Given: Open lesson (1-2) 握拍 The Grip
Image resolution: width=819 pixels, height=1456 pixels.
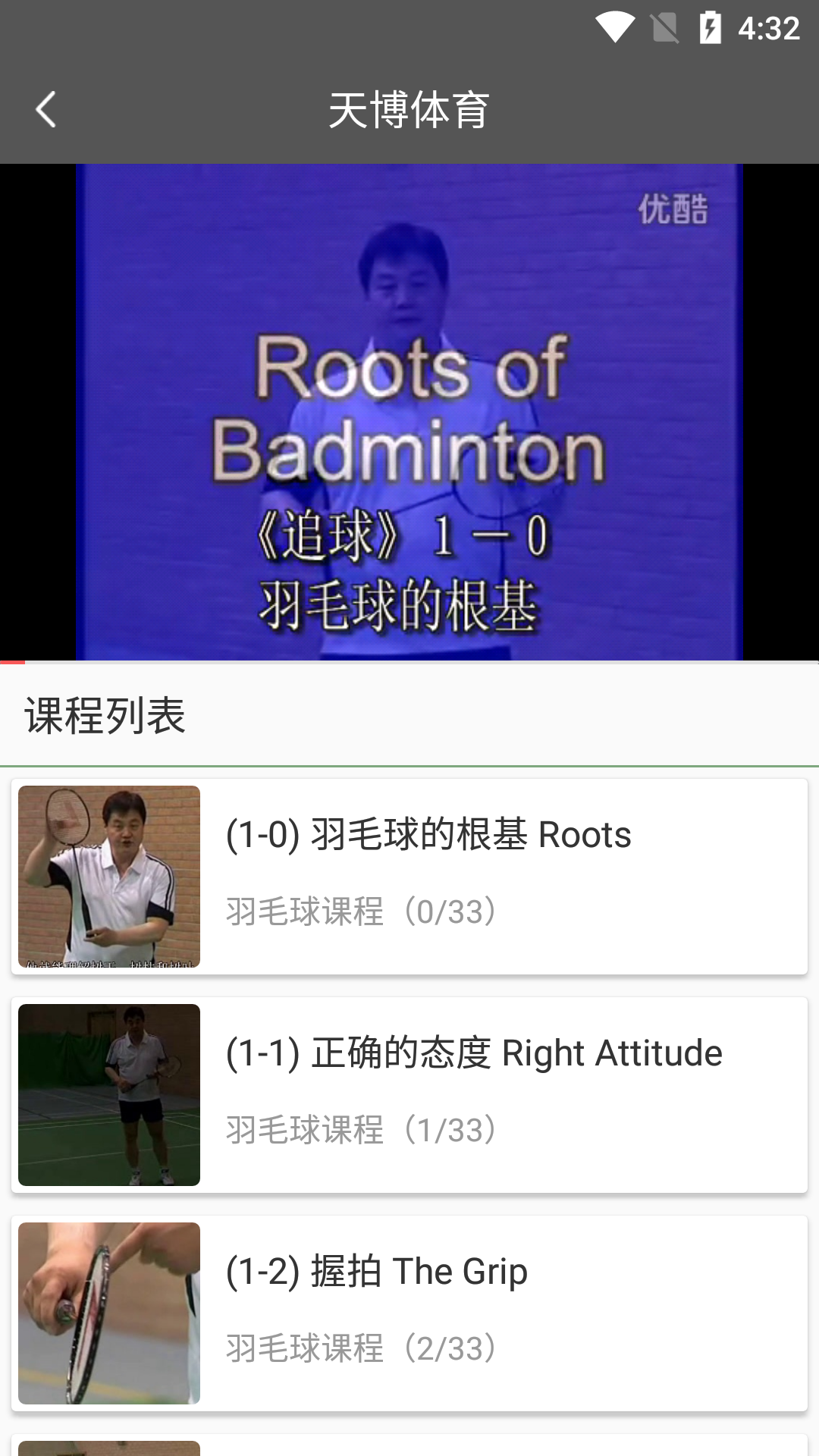Looking at the screenshot, I should [x=409, y=1313].
